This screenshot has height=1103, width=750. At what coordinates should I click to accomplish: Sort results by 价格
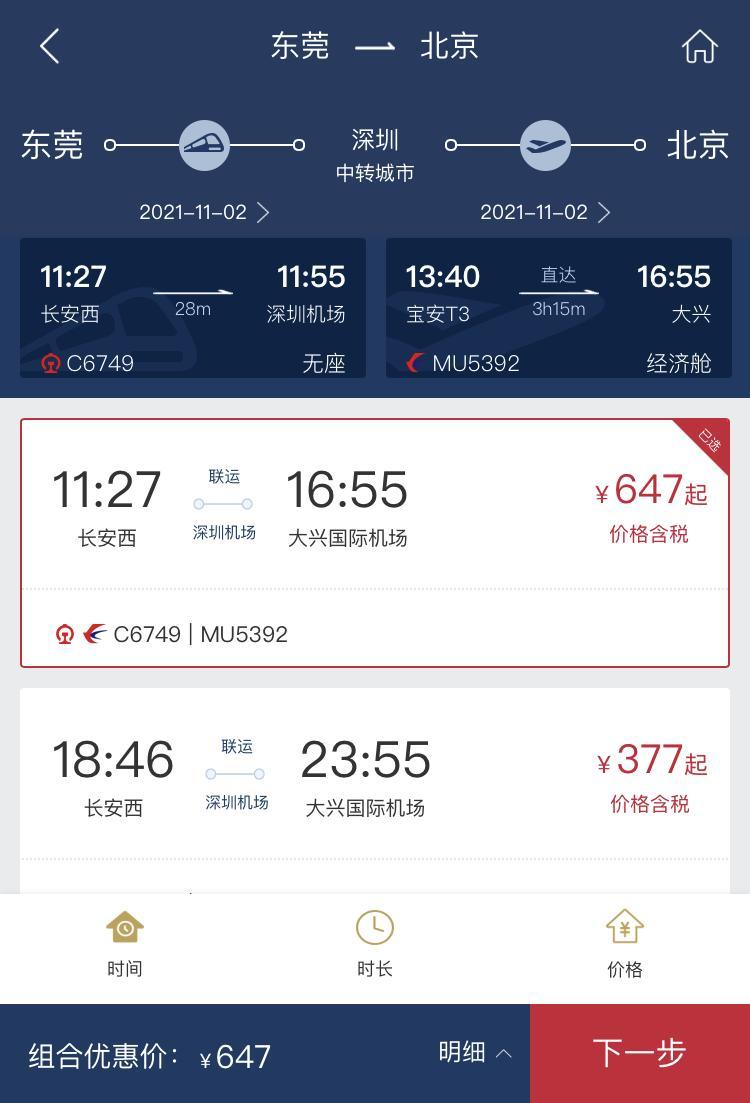(625, 945)
